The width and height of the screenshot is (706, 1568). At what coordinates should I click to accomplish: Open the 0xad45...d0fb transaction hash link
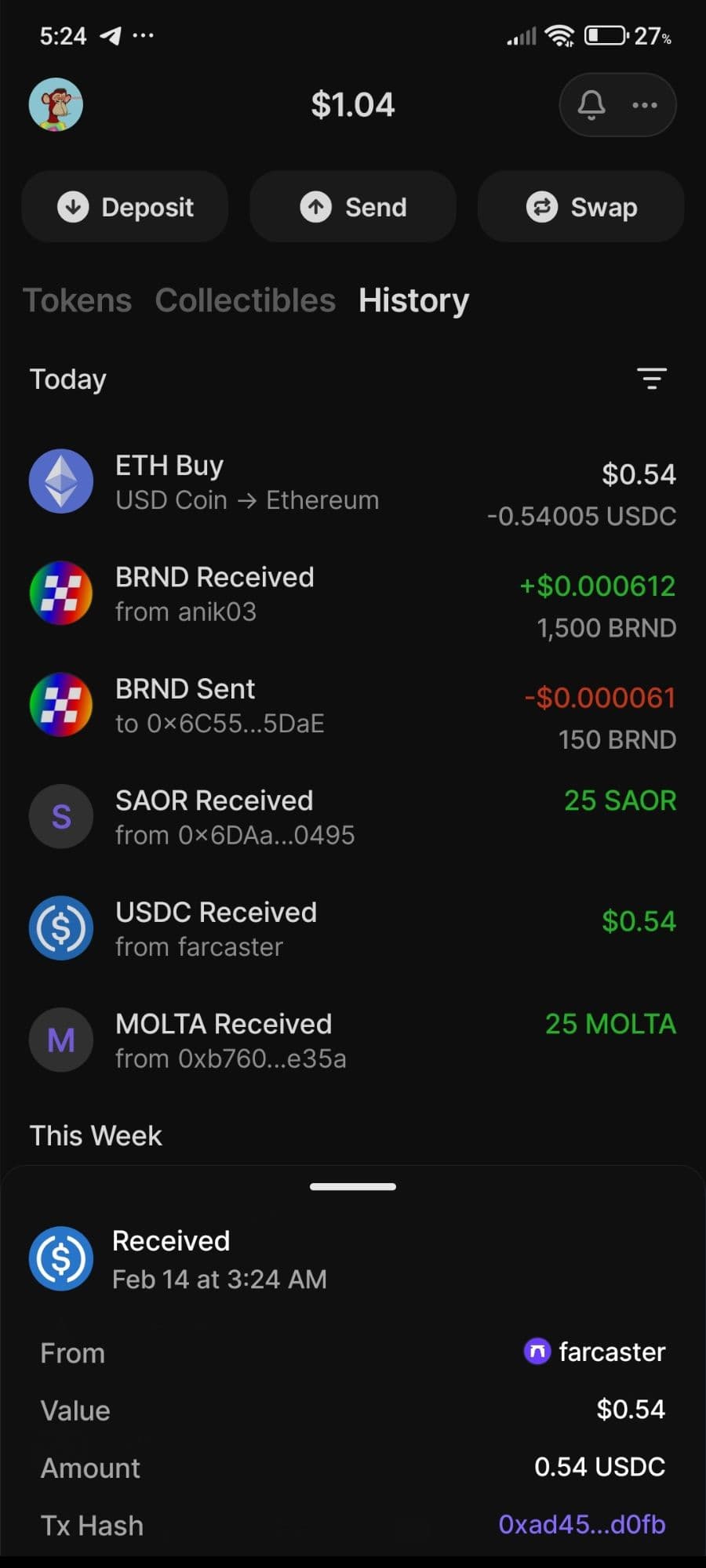tap(581, 1525)
